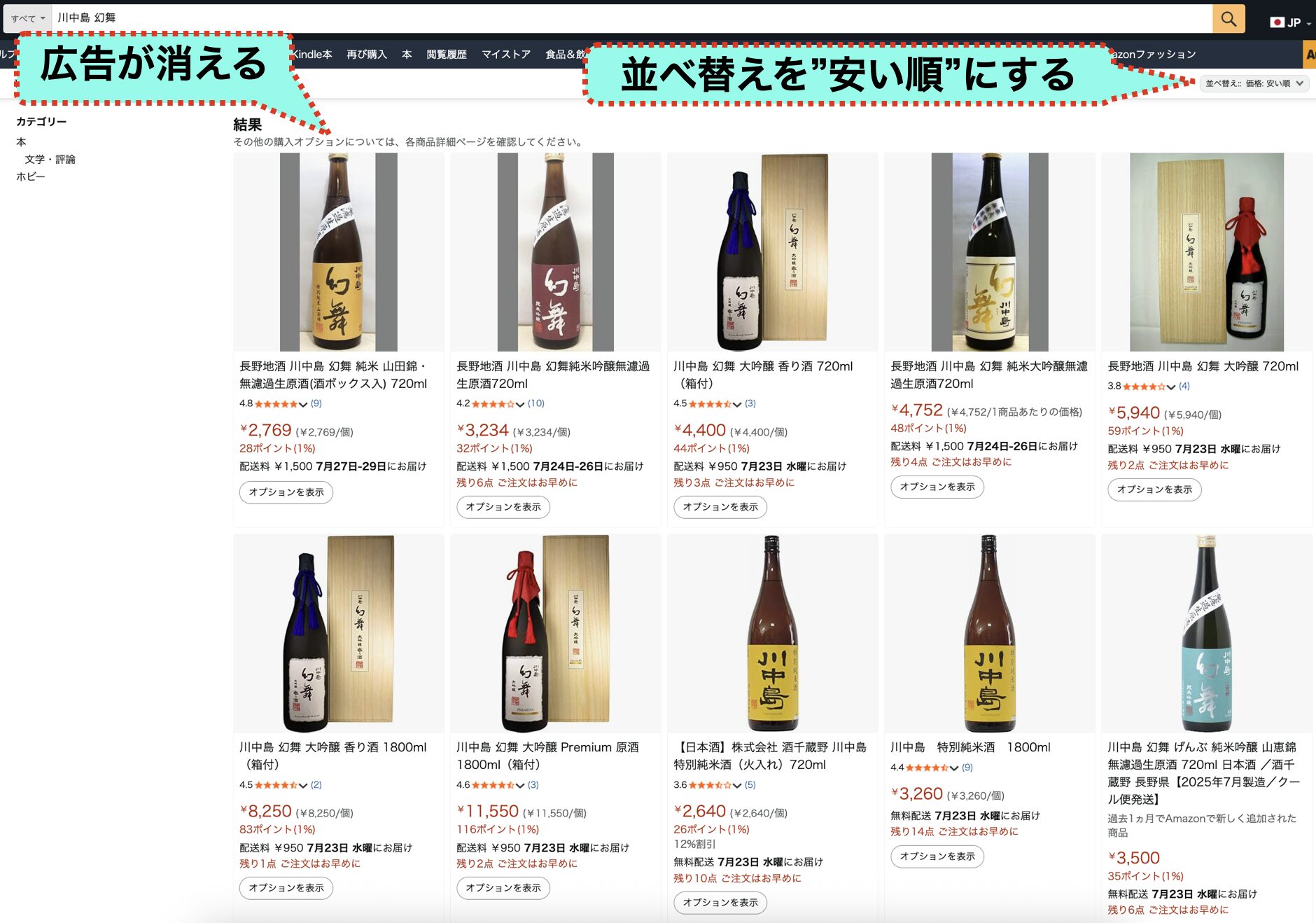This screenshot has width=1316, height=923.
Task: Open 幻舞 げんぶ 純米吟醸 山恵錦 product
Action: 1202,772
